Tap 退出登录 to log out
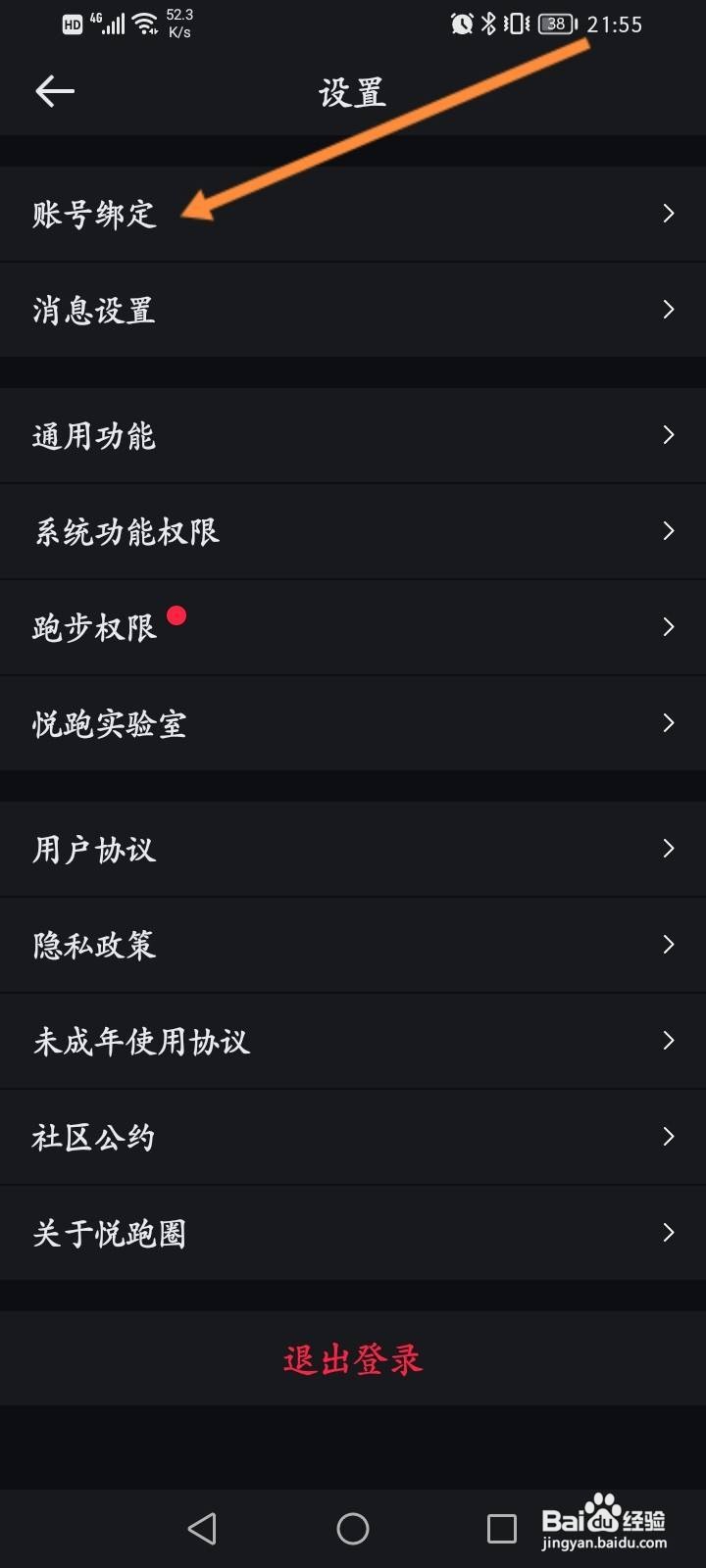The height and width of the screenshot is (1568, 706). [x=353, y=1359]
